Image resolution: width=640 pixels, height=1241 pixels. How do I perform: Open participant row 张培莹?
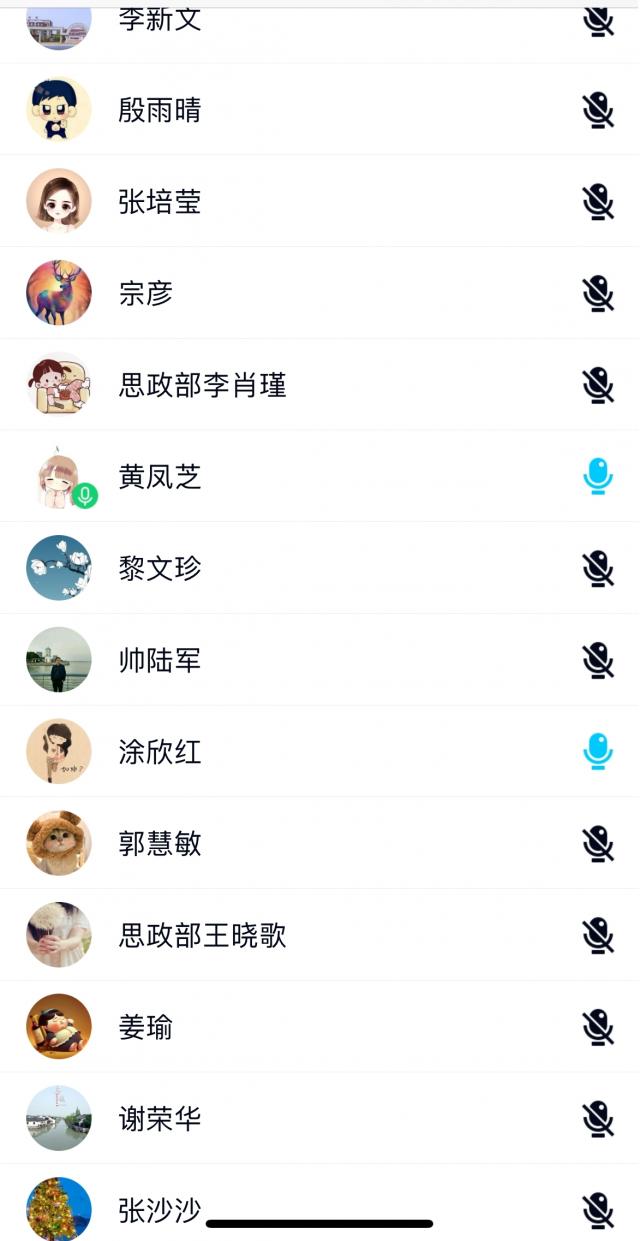[160, 202]
